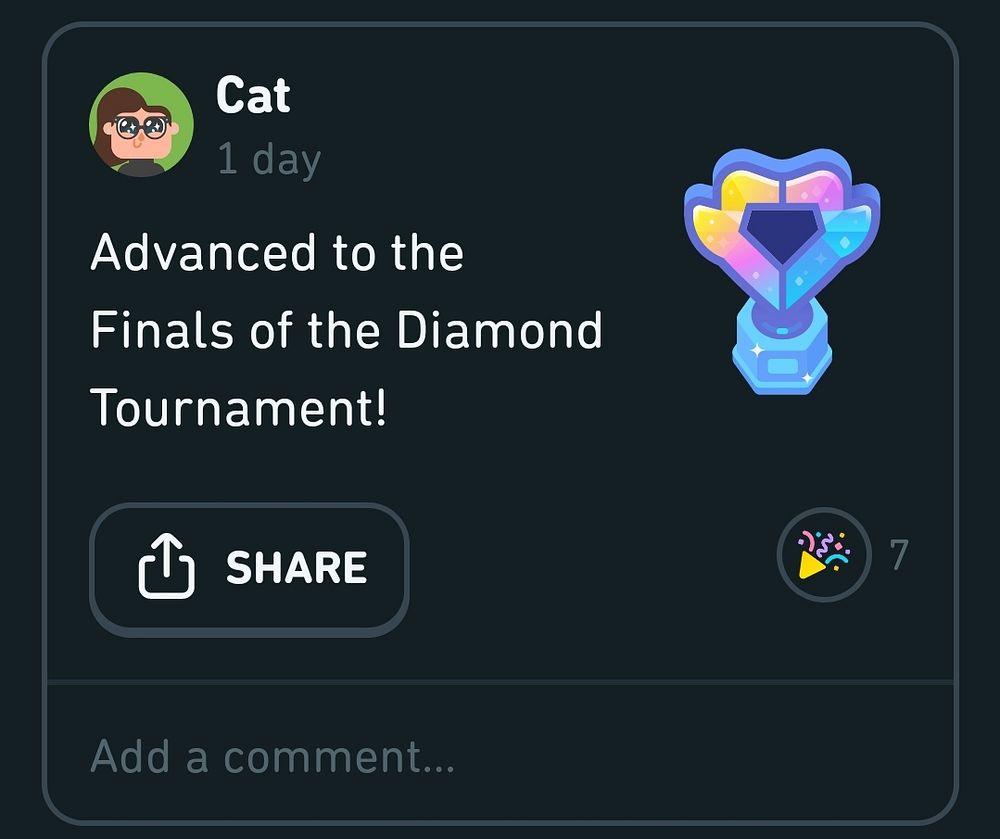Open Cat's profile avatar
Image resolution: width=1000 pixels, height=839 pixels.
click(141, 124)
